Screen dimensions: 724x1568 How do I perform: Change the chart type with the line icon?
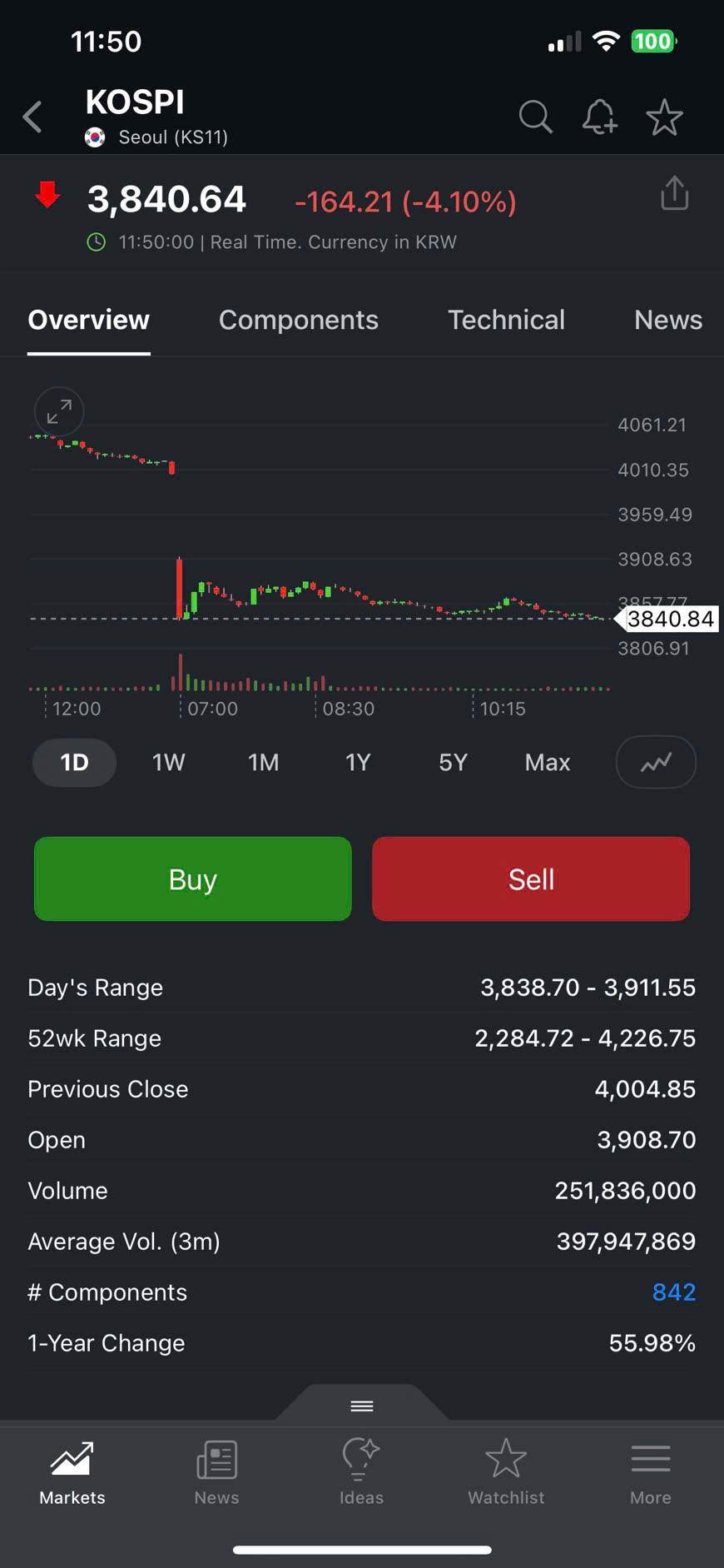coord(656,762)
